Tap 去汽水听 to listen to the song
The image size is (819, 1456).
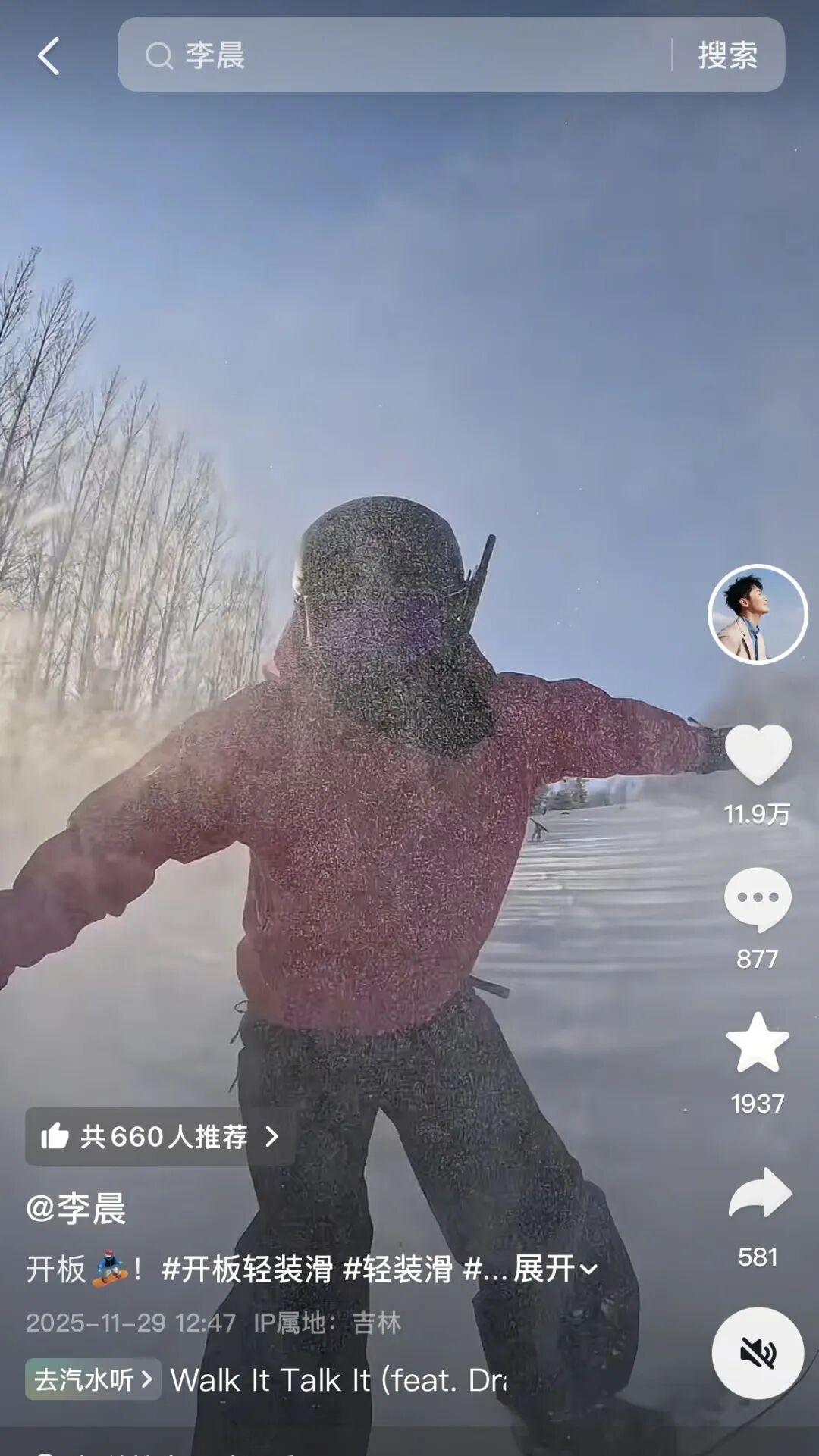coord(93,1379)
